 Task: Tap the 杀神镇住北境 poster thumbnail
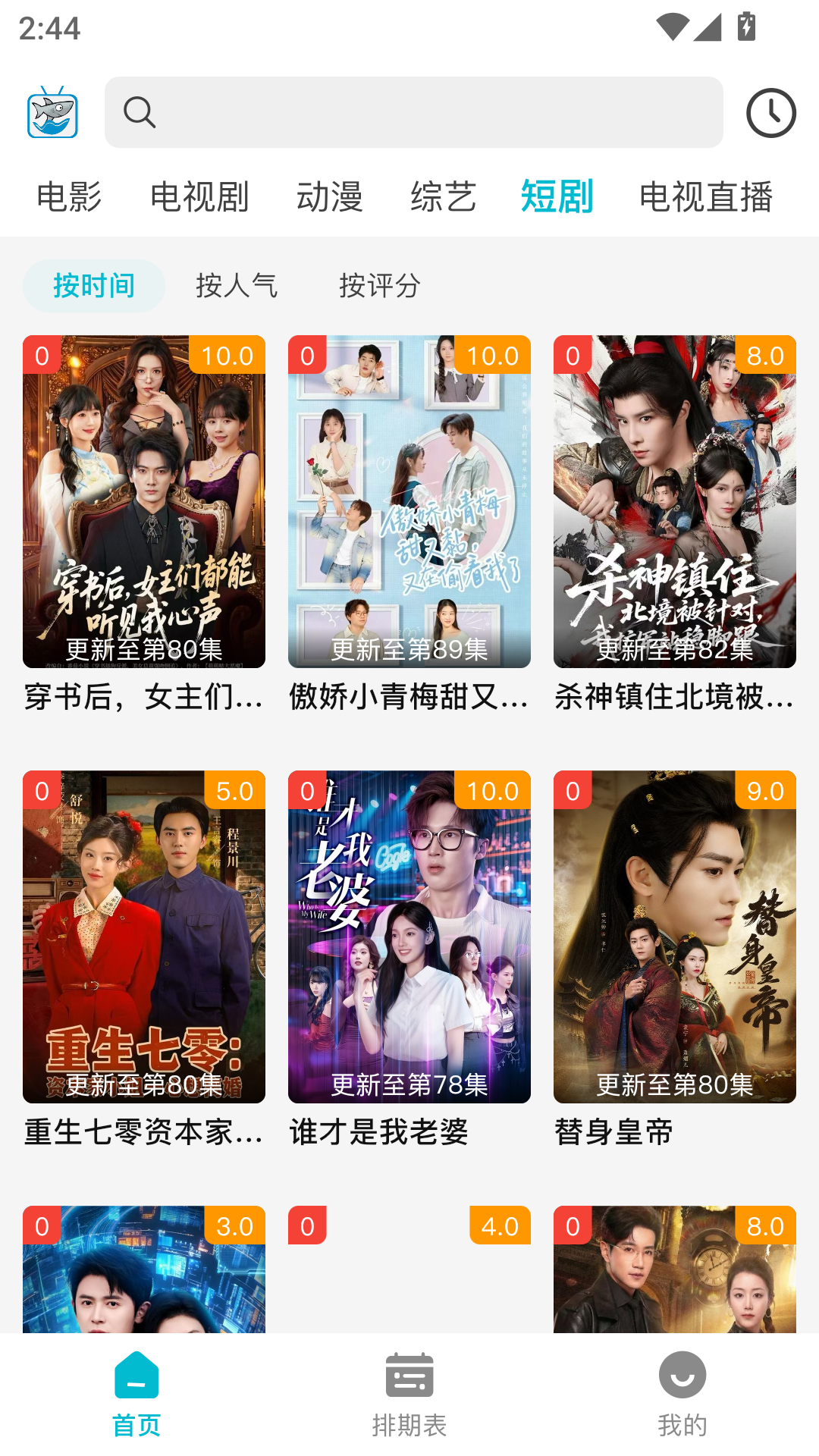tap(675, 500)
